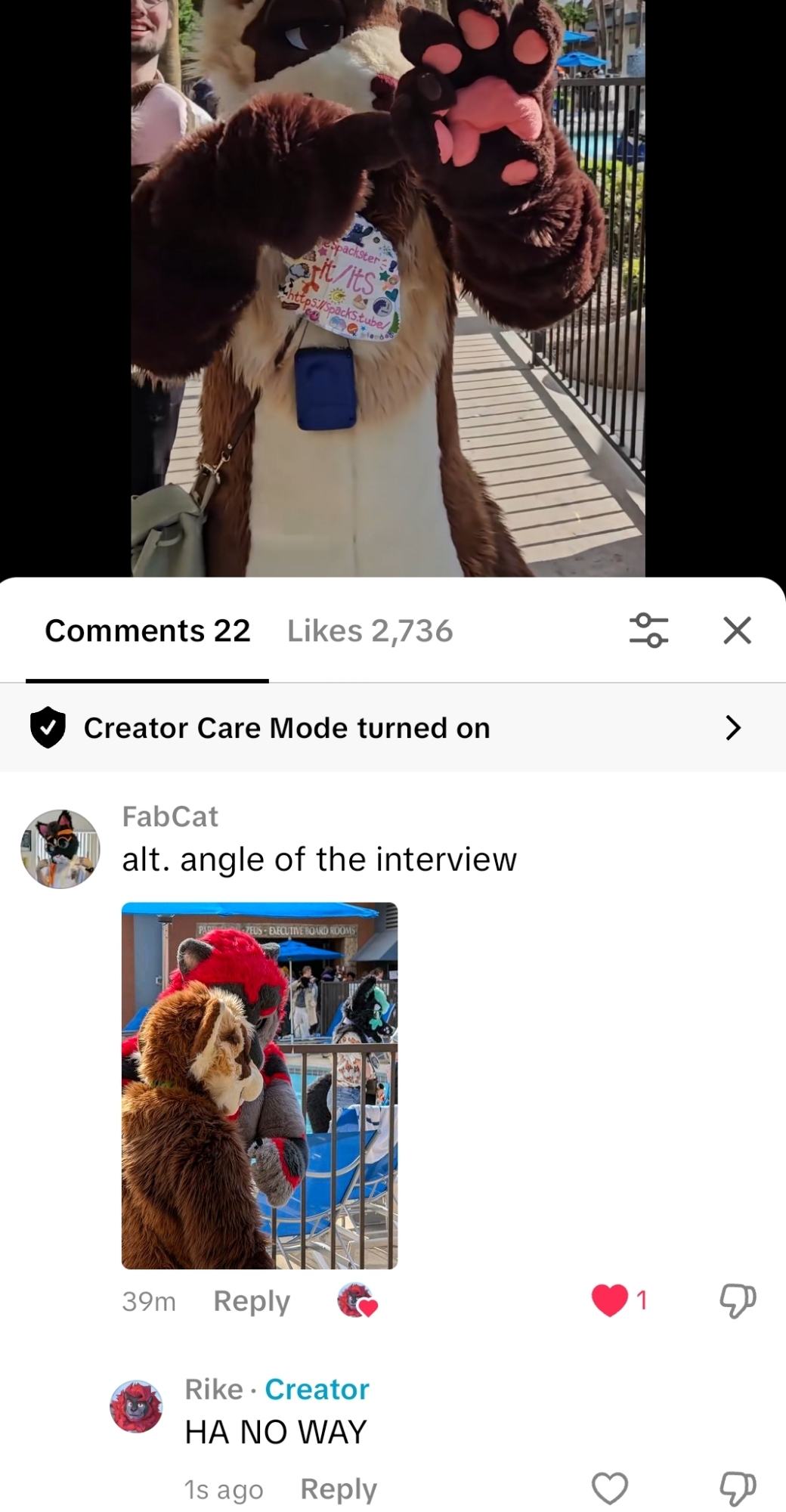Dislike Rike's HA NO WAY comment
Screen dimensions: 786x1512
(x=737, y=1488)
